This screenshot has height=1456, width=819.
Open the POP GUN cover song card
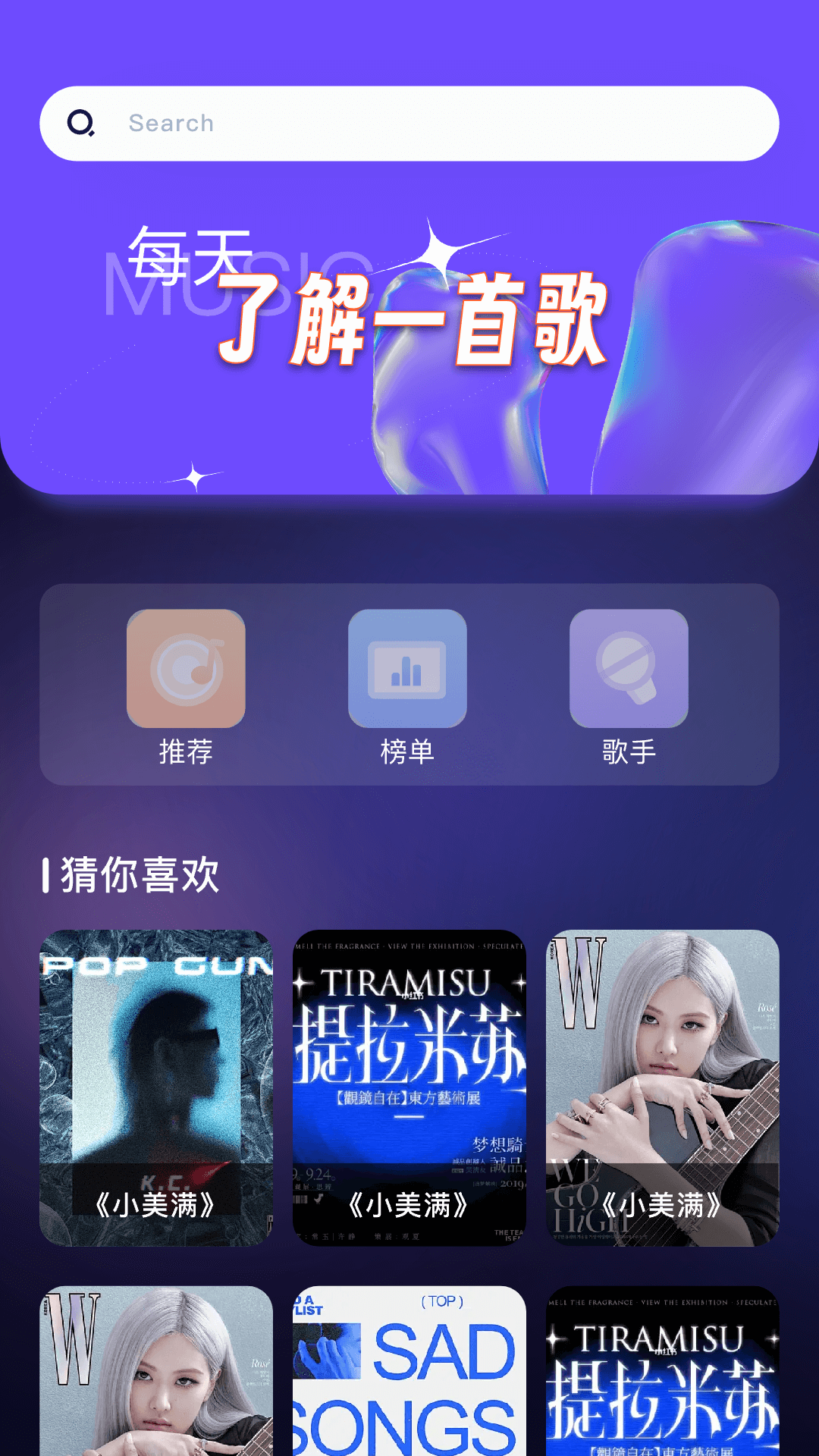click(156, 1087)
